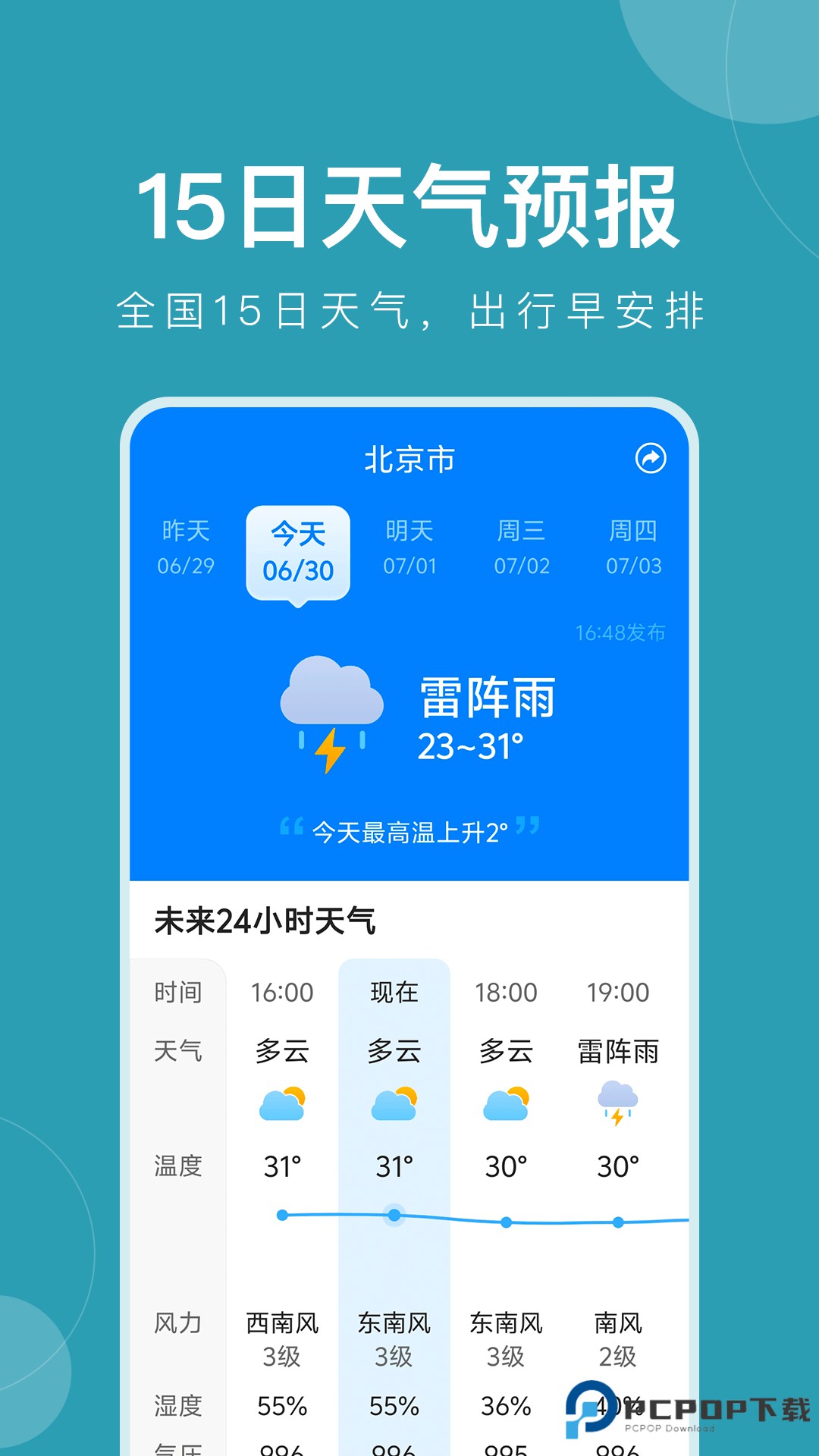819x1456 pixels.
Task: Select the 昨天 06/29 date
Action: click(x=187, y=550)
